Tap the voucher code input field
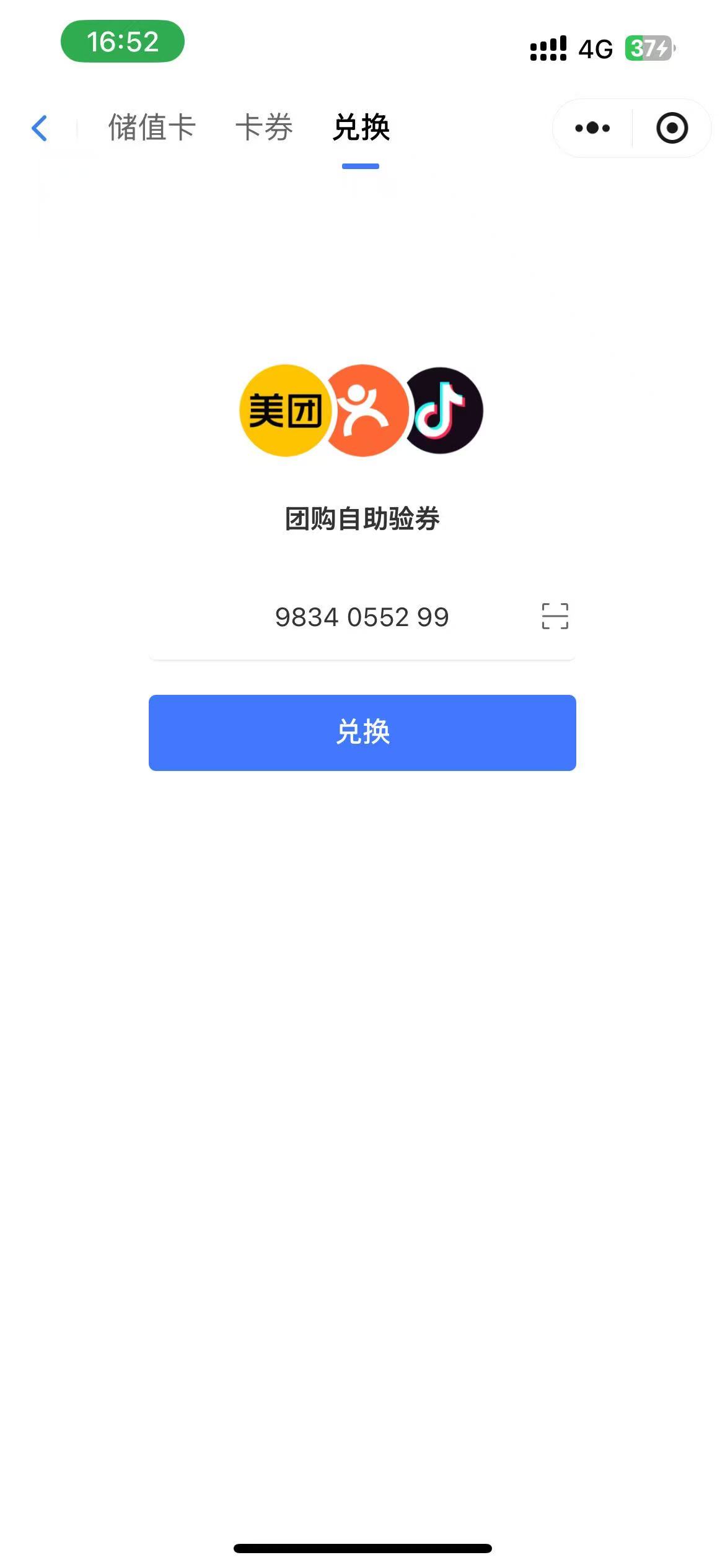The height and width of the screenshot is (1568, 725). 362,617
